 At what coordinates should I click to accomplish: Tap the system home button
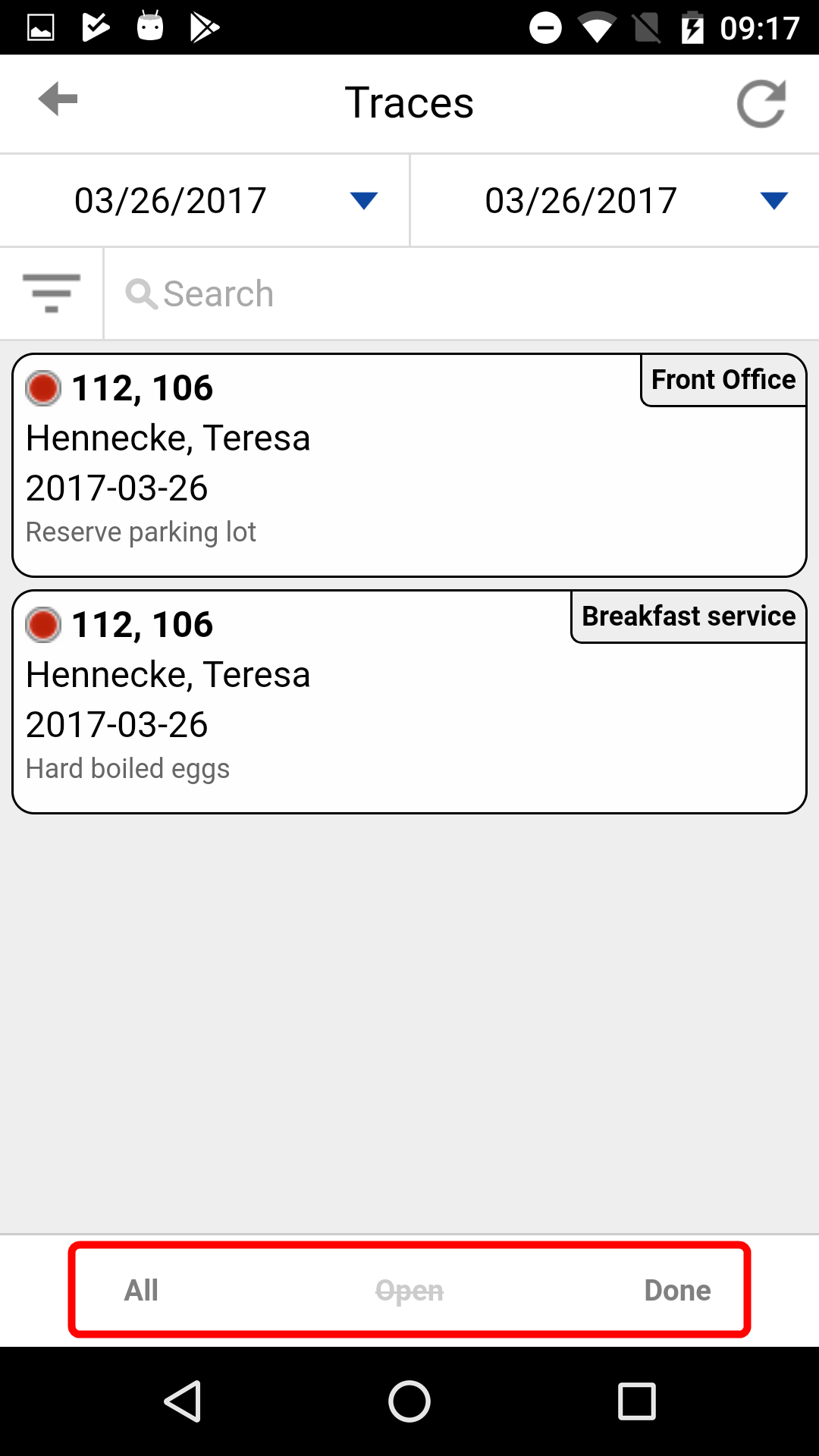pyautogui.click(x=409, y=1401)
